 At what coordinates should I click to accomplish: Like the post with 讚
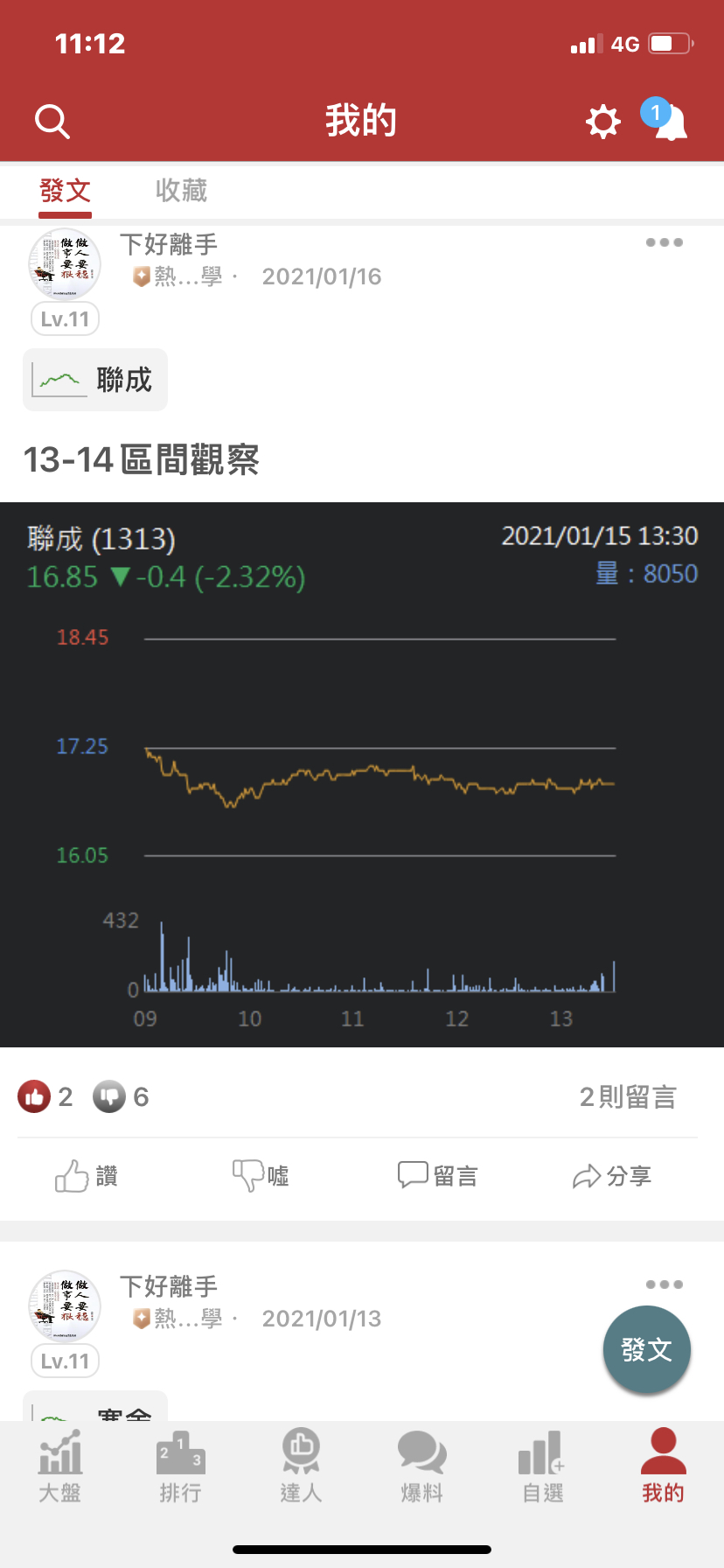(x=86, y=1176)
